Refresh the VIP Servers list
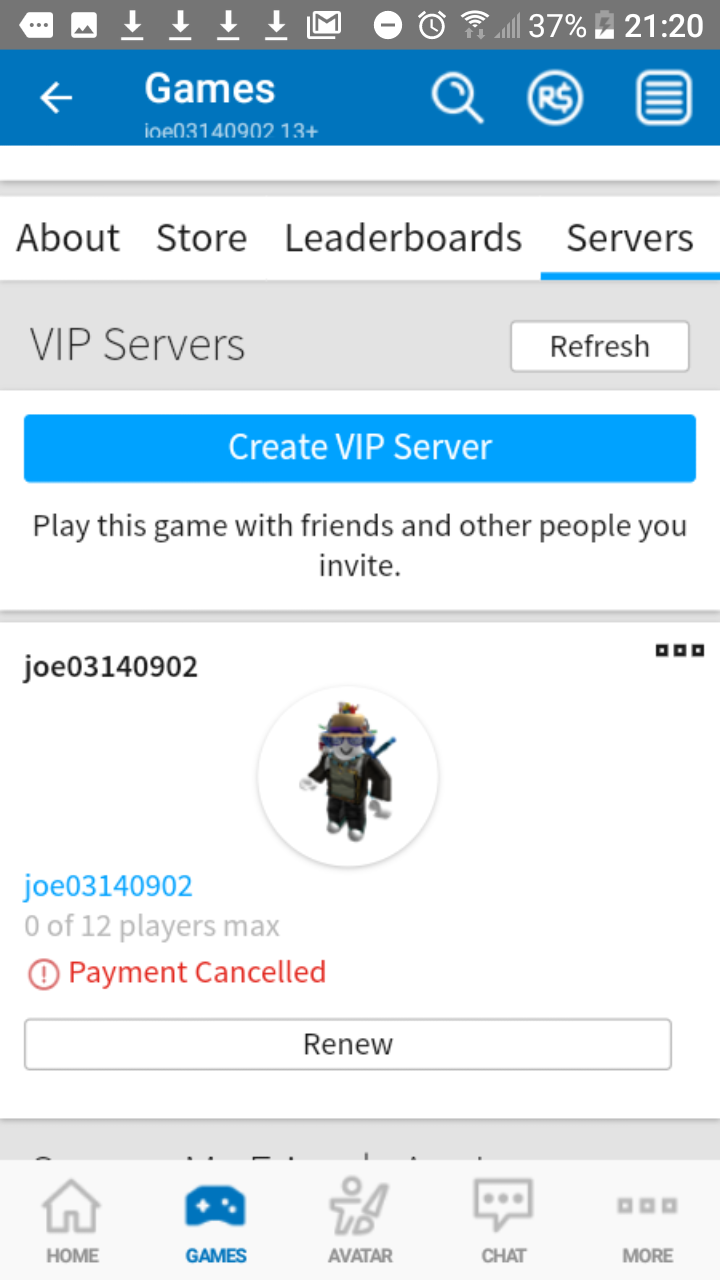 (x=599, y=346)
